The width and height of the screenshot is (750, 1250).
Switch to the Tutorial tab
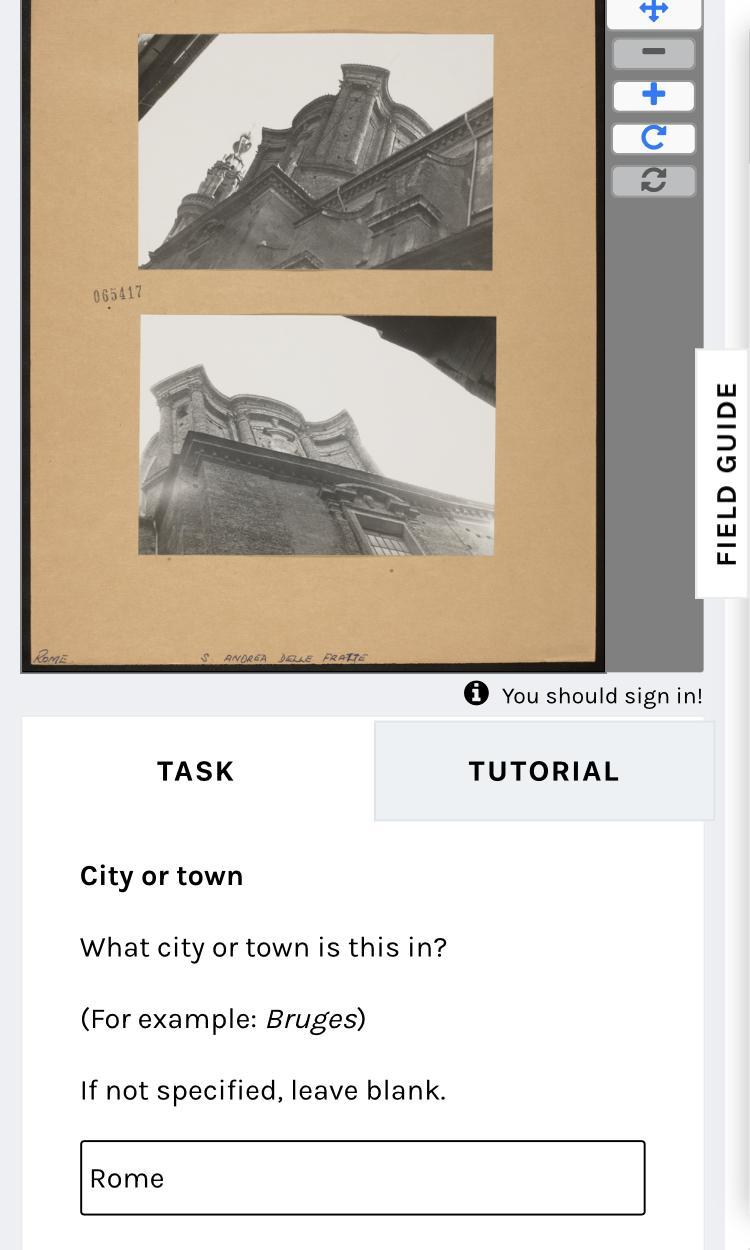[543, 771]
